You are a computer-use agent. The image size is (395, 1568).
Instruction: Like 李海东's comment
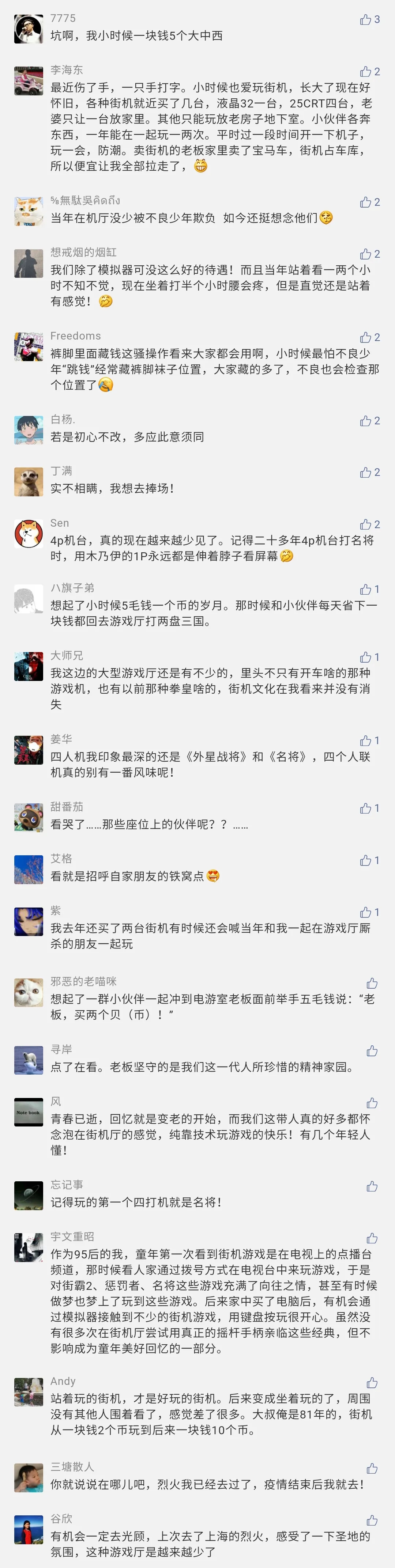click(365, 71)
